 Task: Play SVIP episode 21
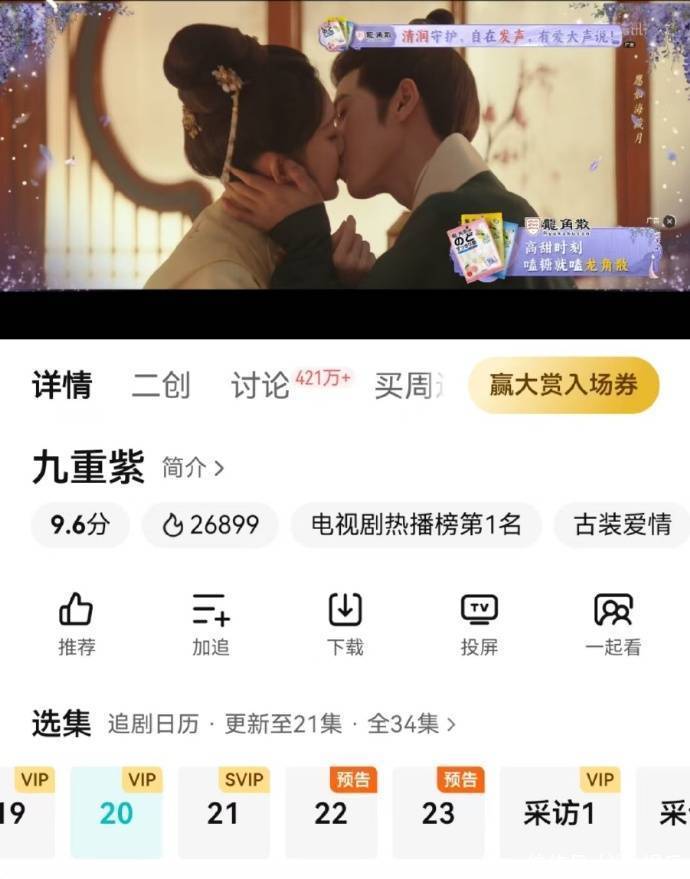(x=223, y=812)
